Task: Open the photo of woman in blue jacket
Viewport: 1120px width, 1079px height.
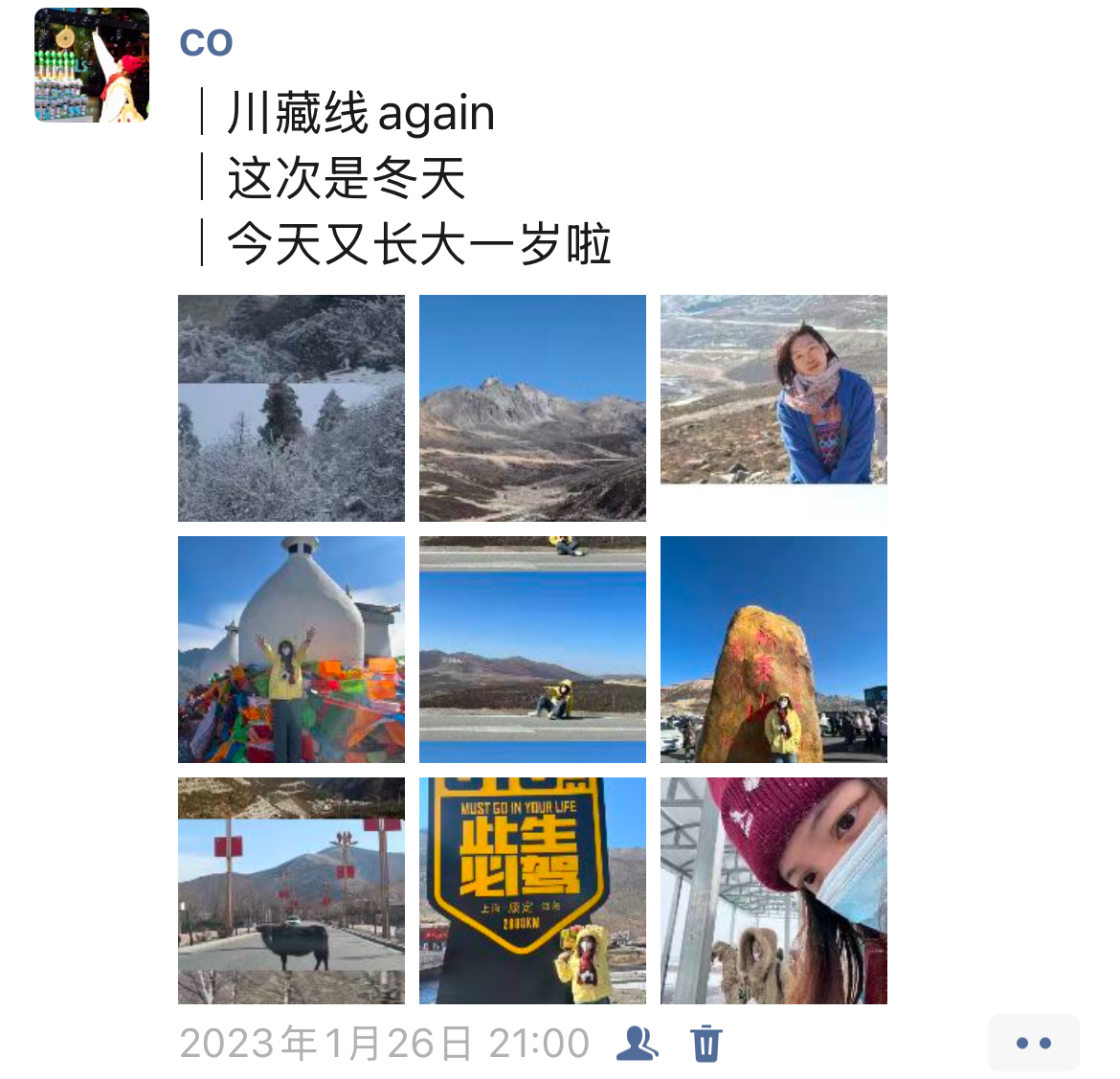Action: click(x=773, y=408)
